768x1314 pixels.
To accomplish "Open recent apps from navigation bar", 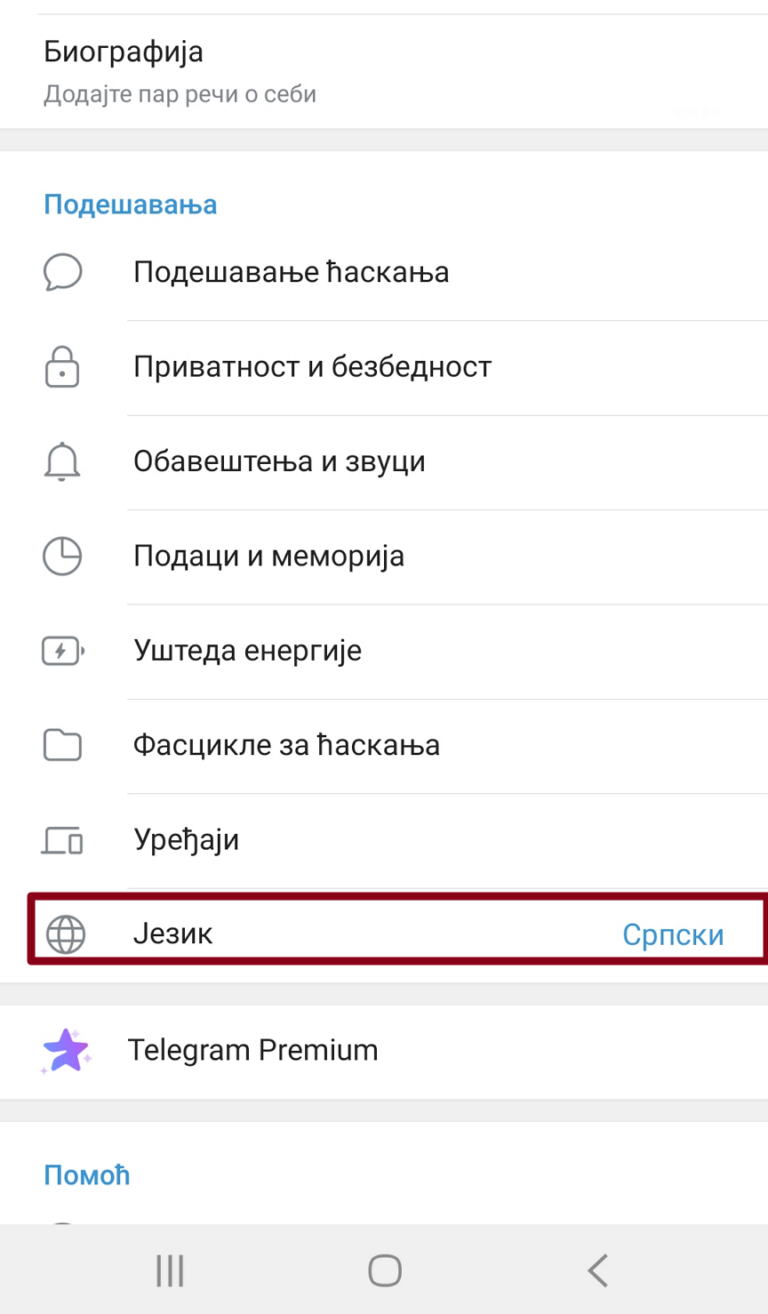I will pos(170,1270).
